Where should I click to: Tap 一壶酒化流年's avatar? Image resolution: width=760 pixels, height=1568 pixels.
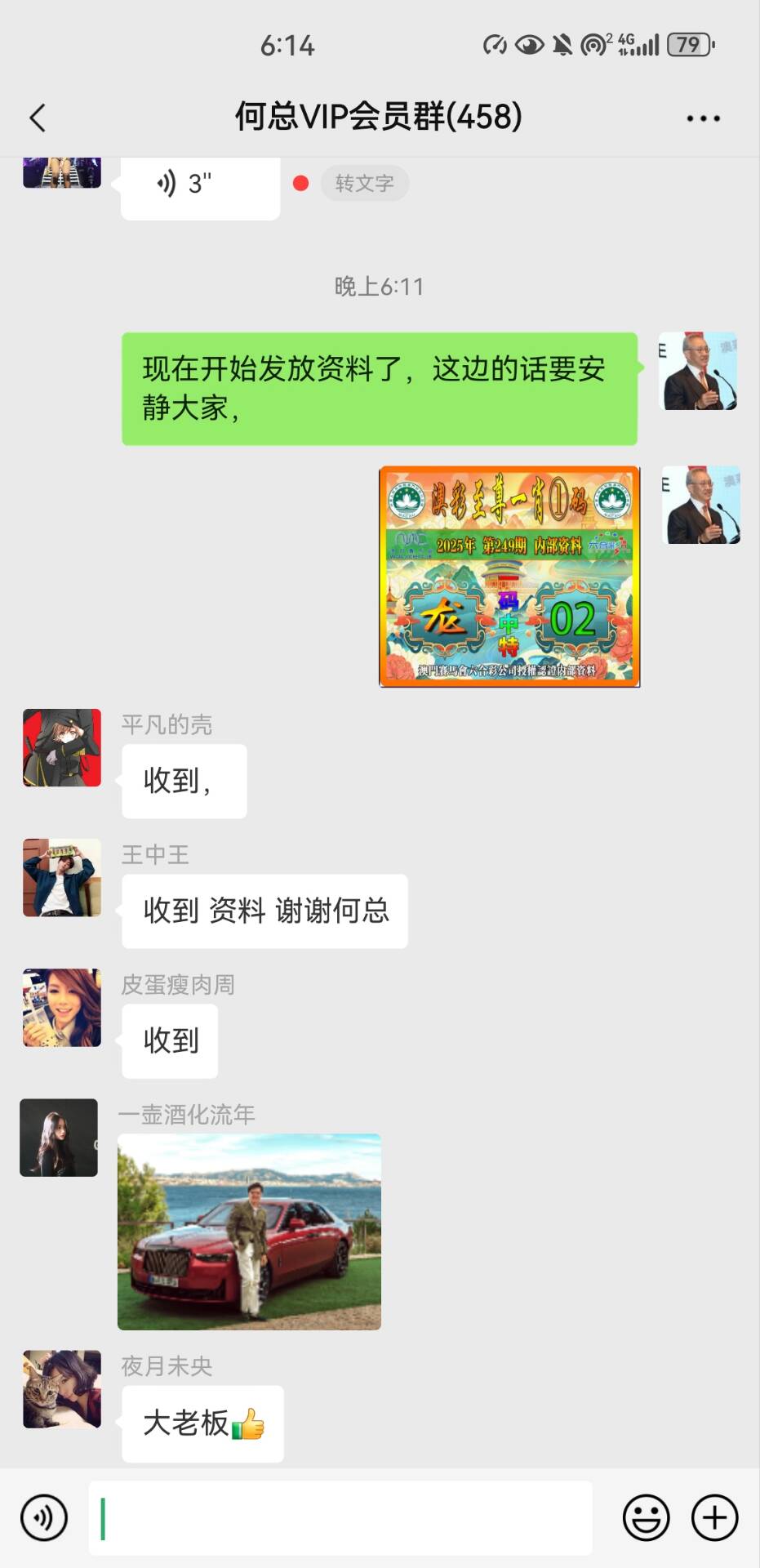[59, 1138]
